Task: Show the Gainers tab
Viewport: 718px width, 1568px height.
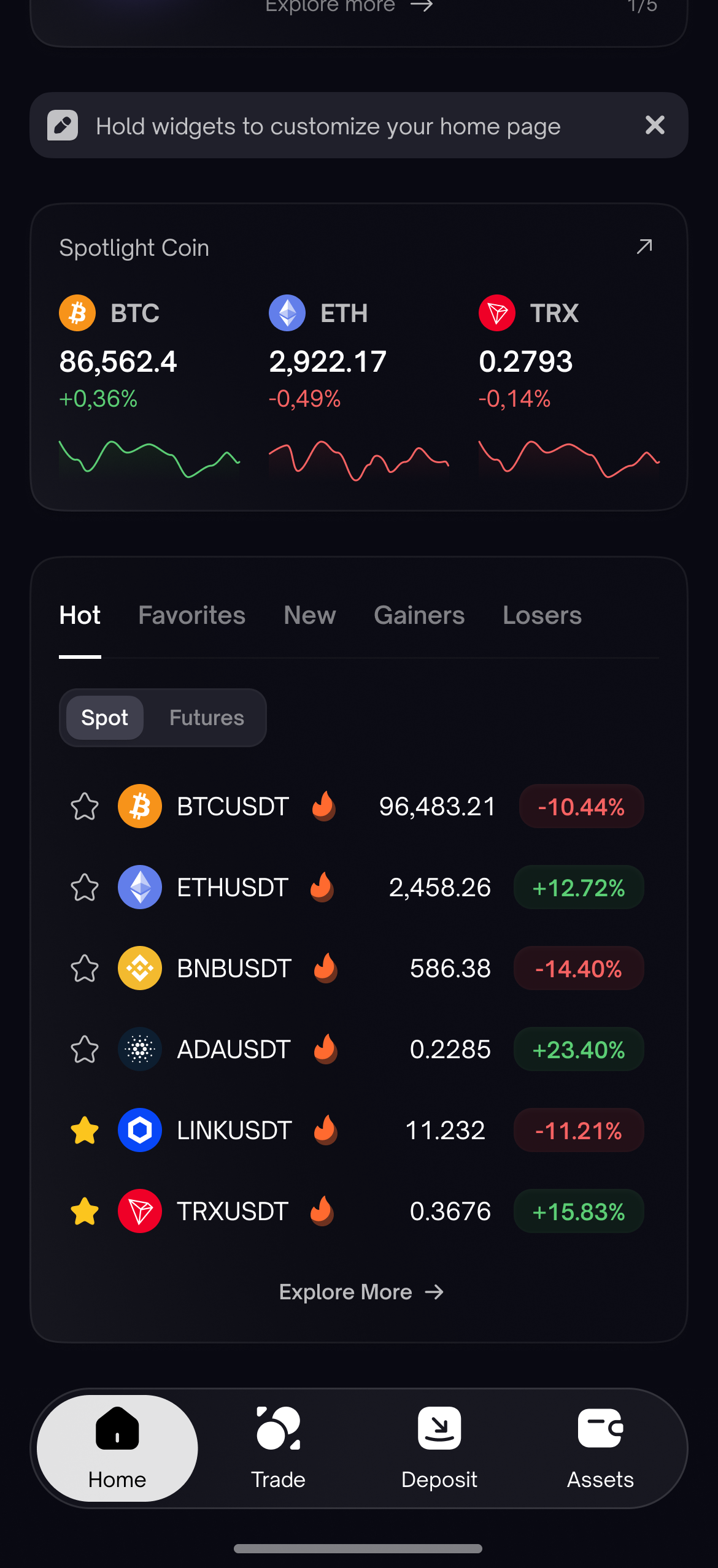Action: [419, 615]
